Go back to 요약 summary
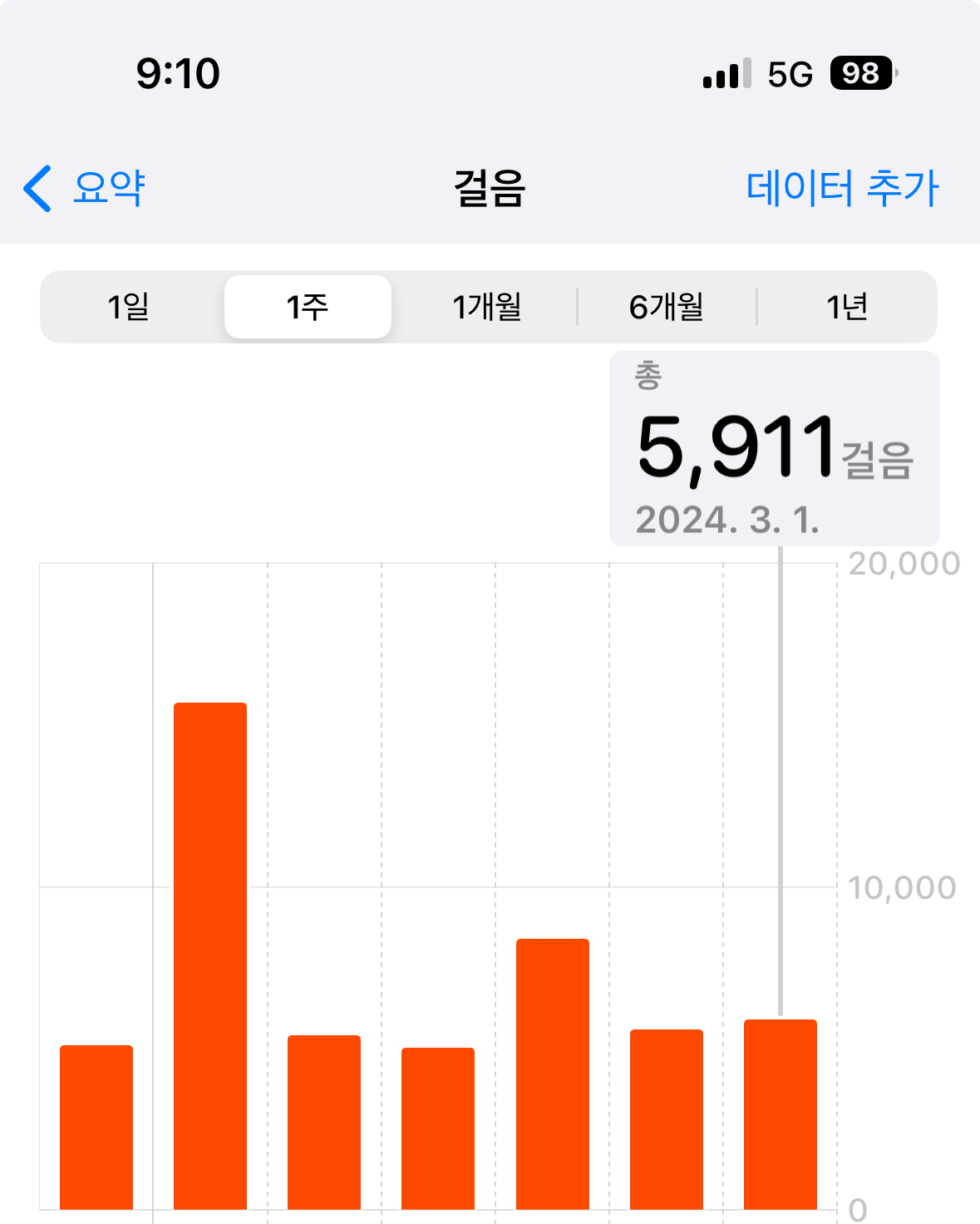This screenshot has height=1224, width=980. point(85,188)
